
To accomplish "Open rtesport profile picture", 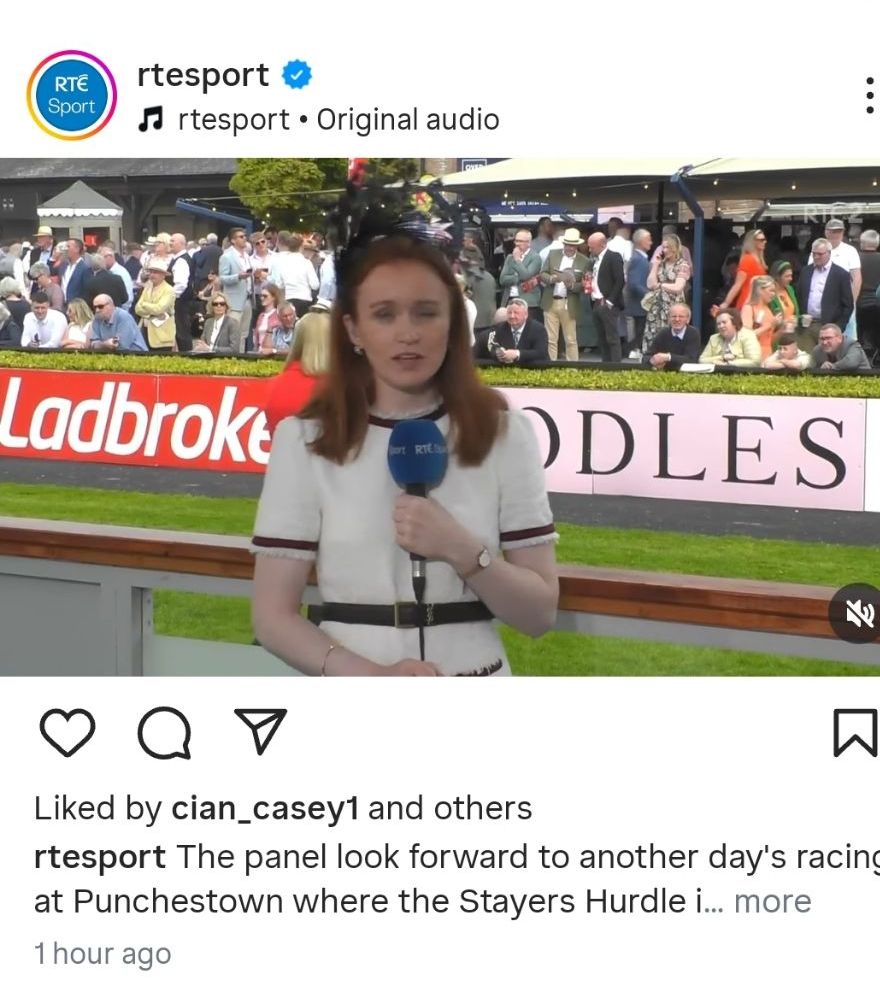I will click(x=71, y=95).
